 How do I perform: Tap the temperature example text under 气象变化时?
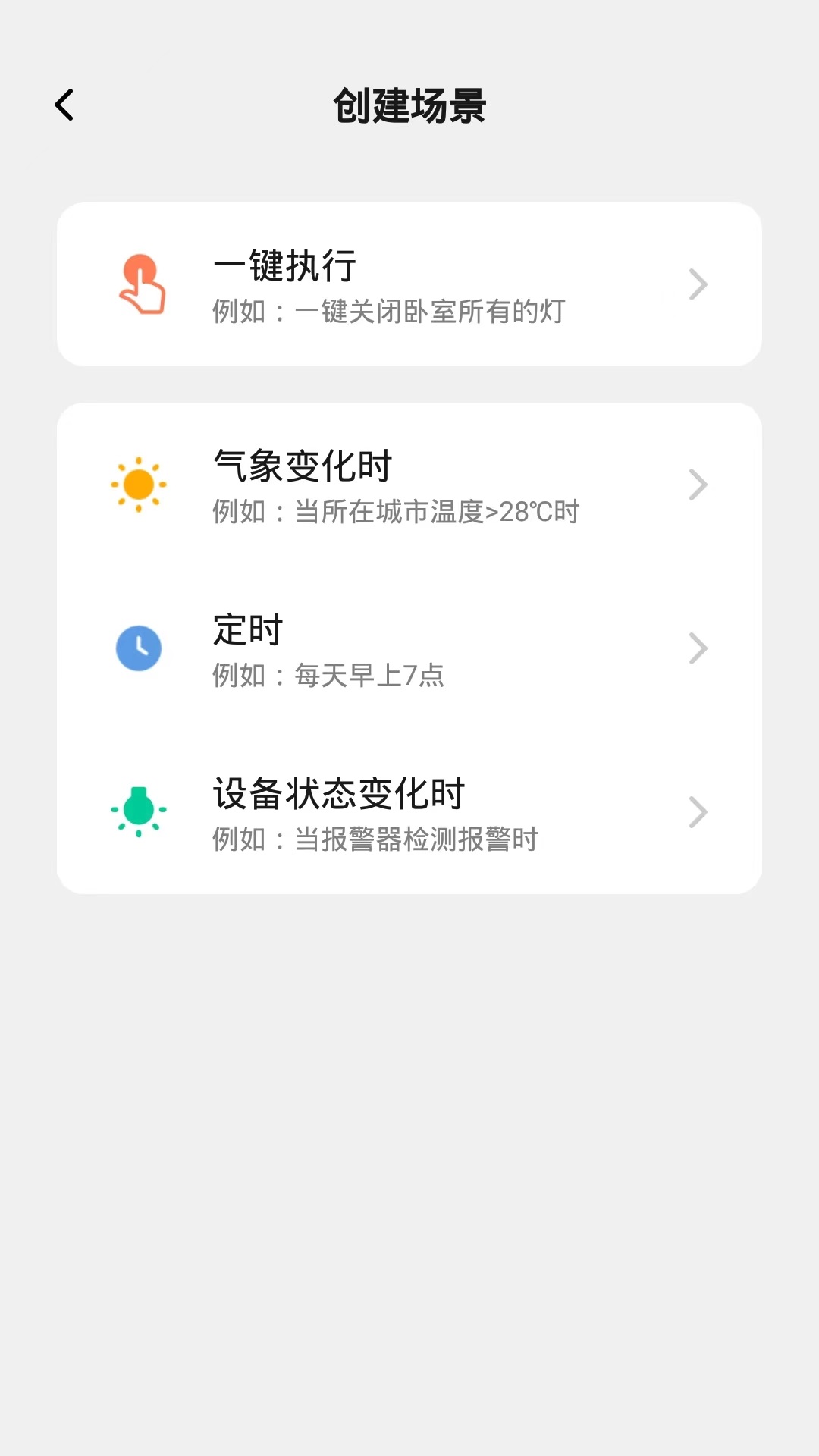395,513
